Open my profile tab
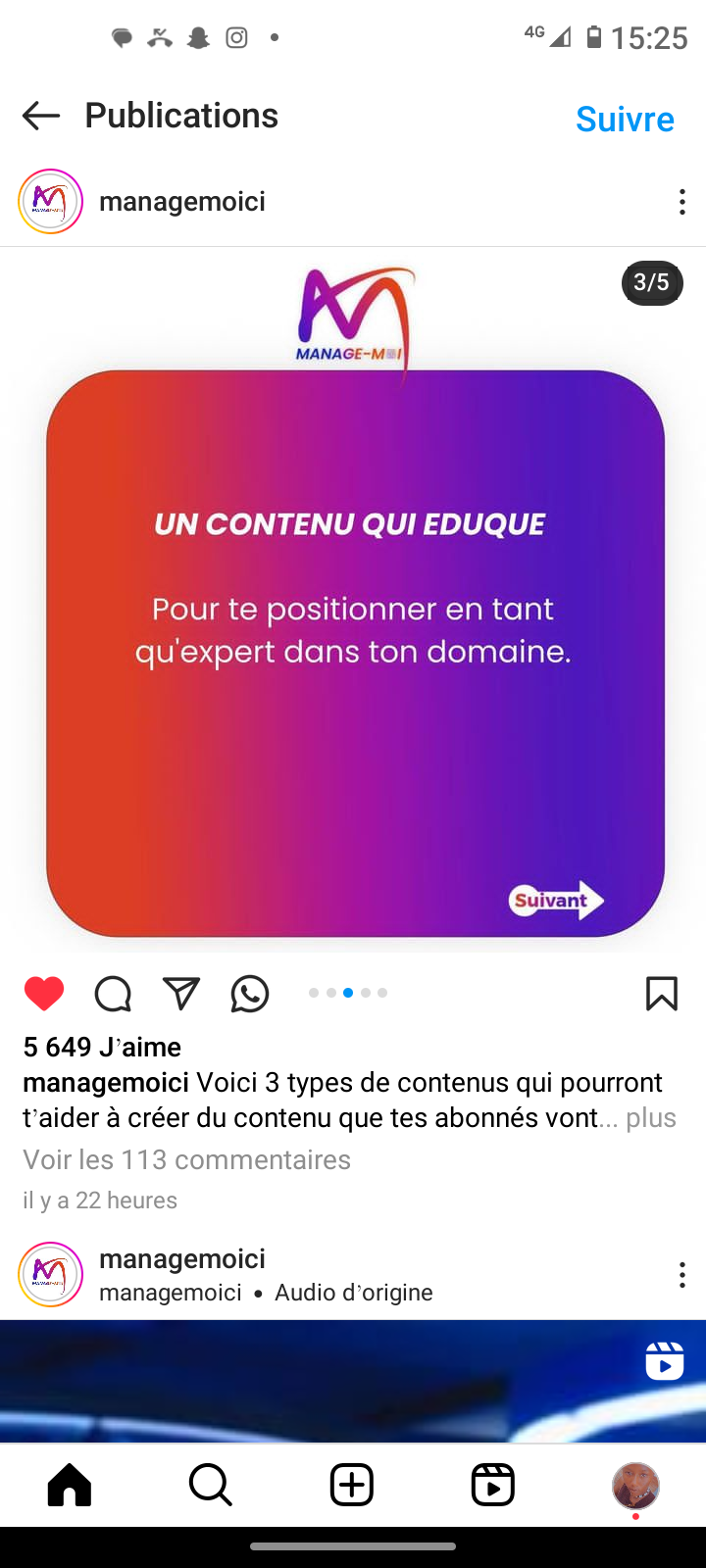Image resolution: width=706 pixels, height=1568 pixels. [635, 1486]
